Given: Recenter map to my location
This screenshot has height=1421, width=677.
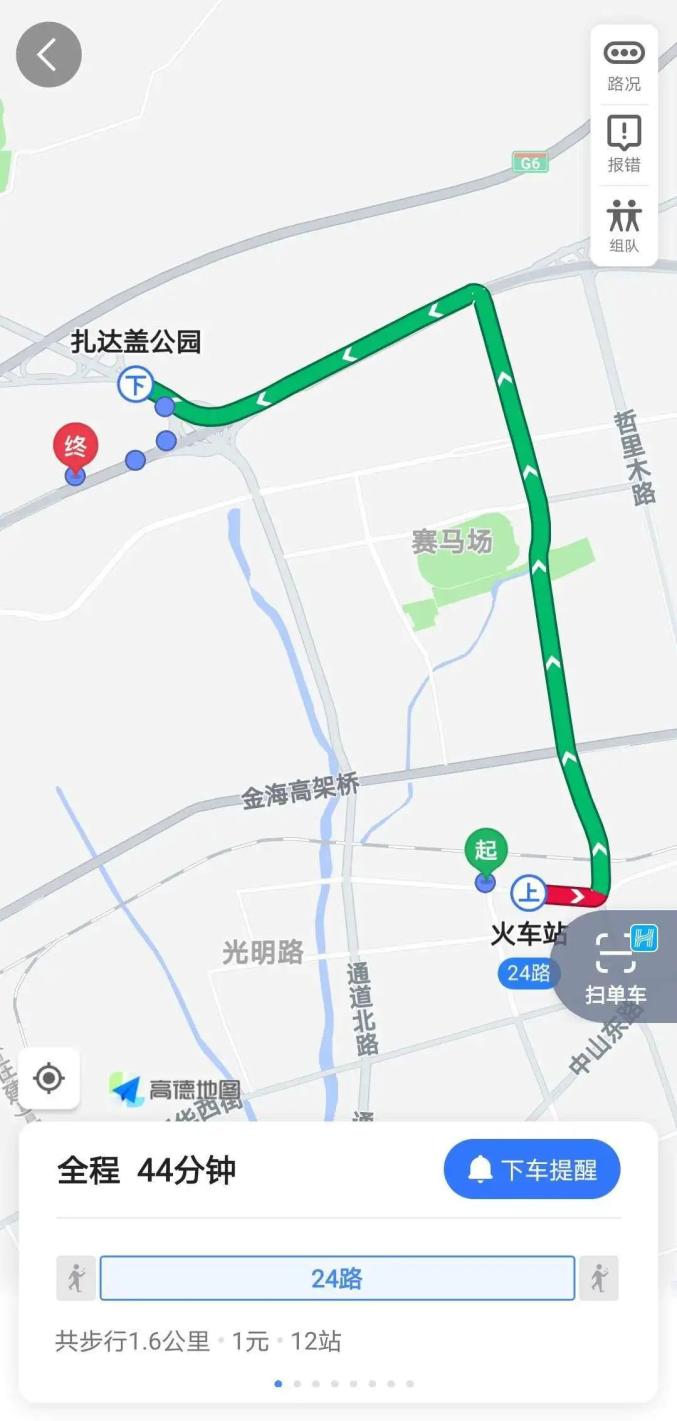Looking at the screenshot, I should point(48,1078).
